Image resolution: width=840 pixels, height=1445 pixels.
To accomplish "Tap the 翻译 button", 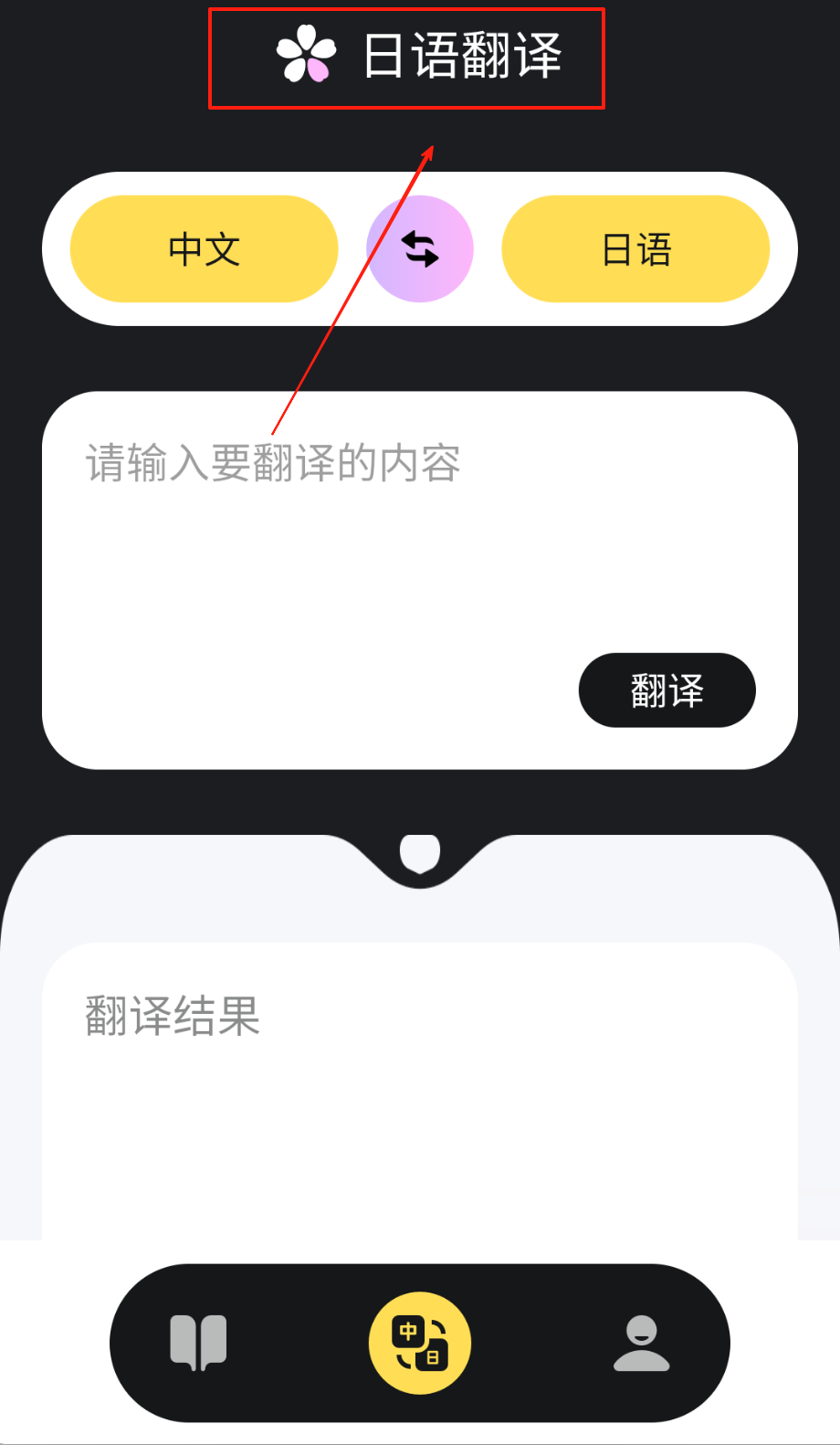I will pos(667,691).
